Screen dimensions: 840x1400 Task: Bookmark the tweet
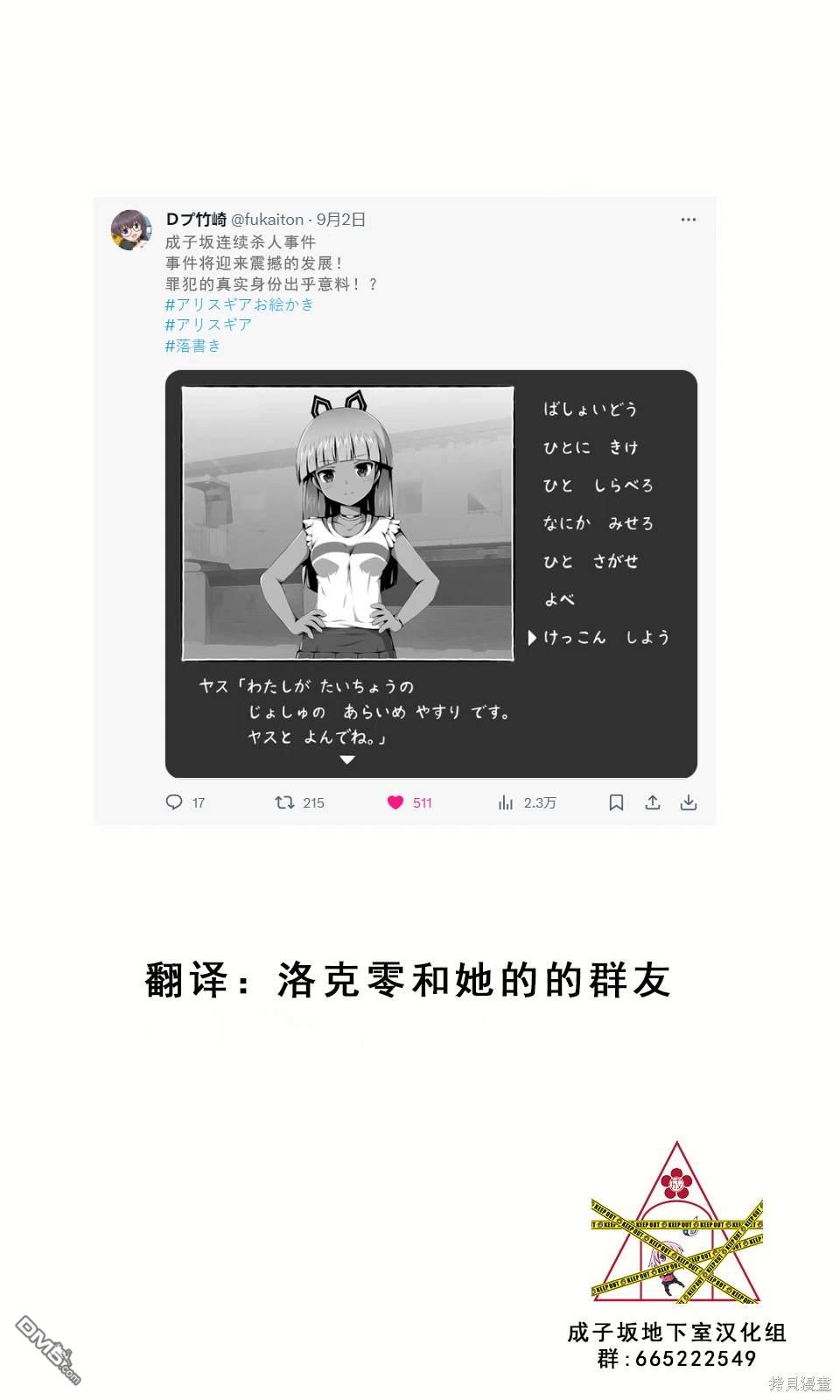pos(615,801)
